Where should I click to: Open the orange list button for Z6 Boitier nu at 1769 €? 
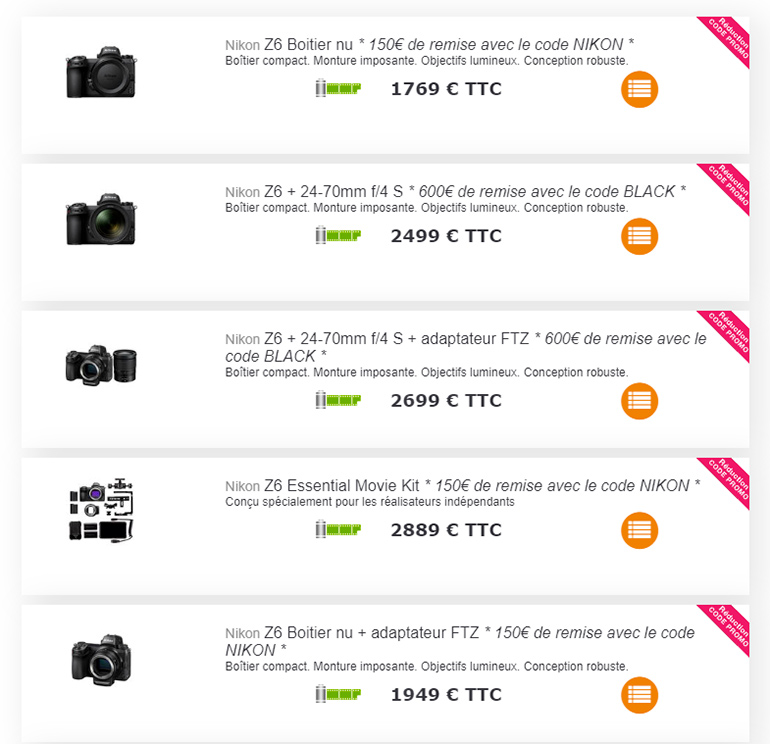639,89
